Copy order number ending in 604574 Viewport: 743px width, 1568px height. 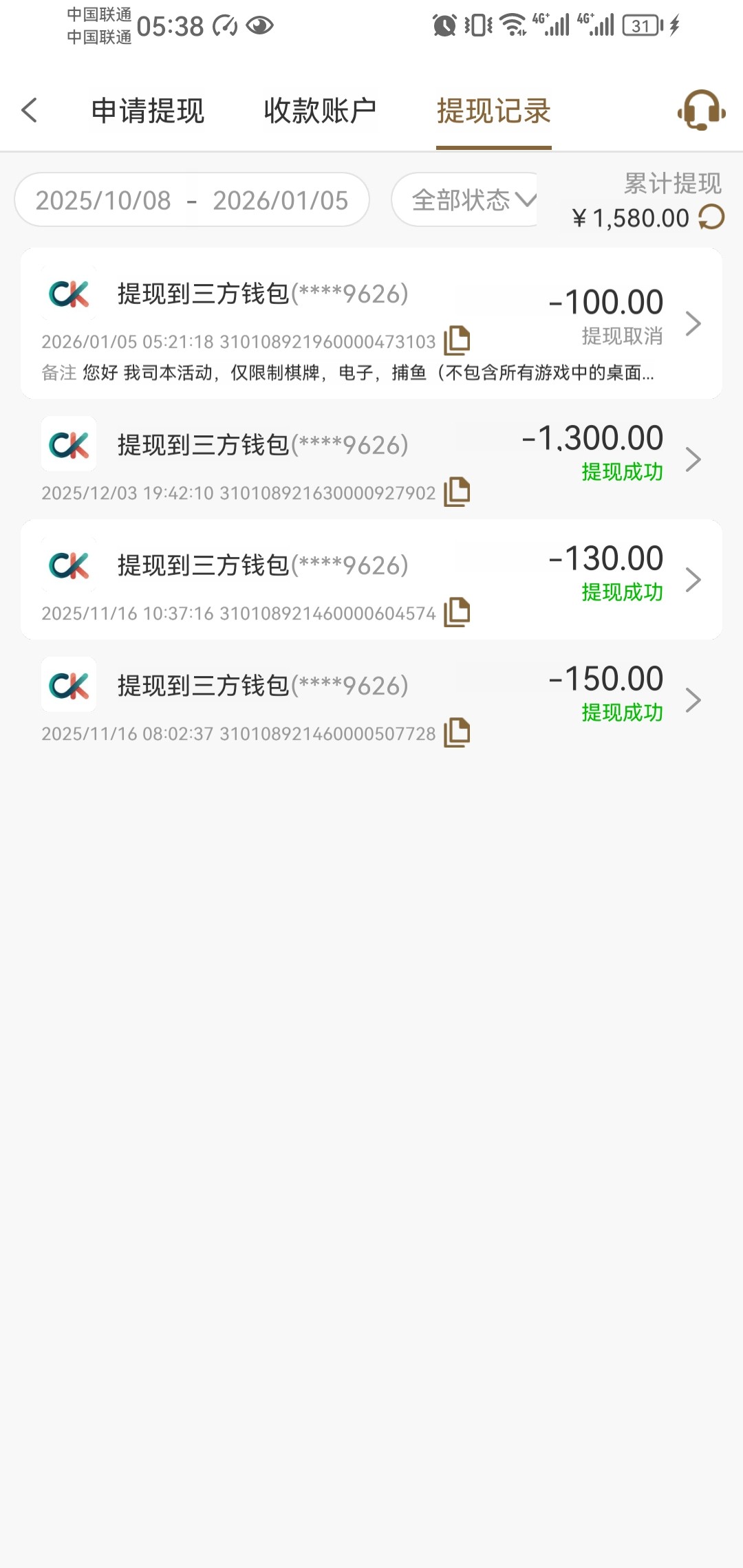click(457, 612)
